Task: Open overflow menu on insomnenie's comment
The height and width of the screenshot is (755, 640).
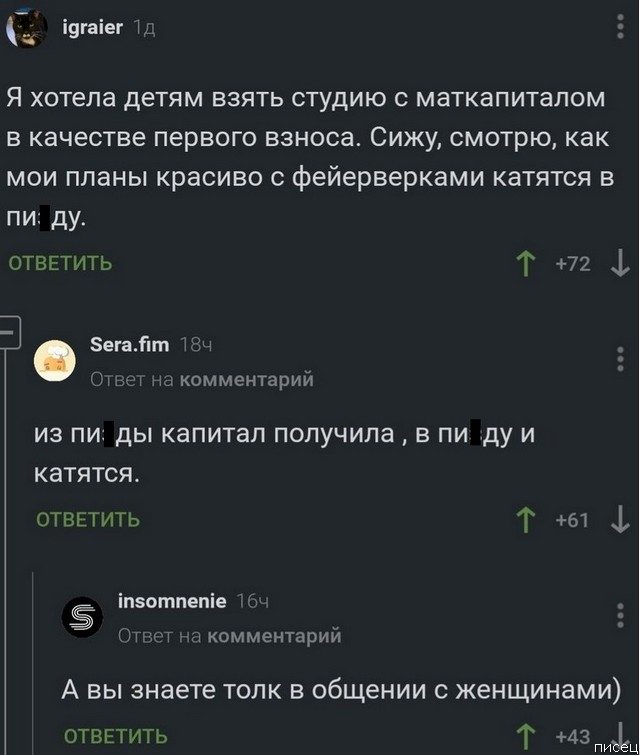Action: click(621, 613)
